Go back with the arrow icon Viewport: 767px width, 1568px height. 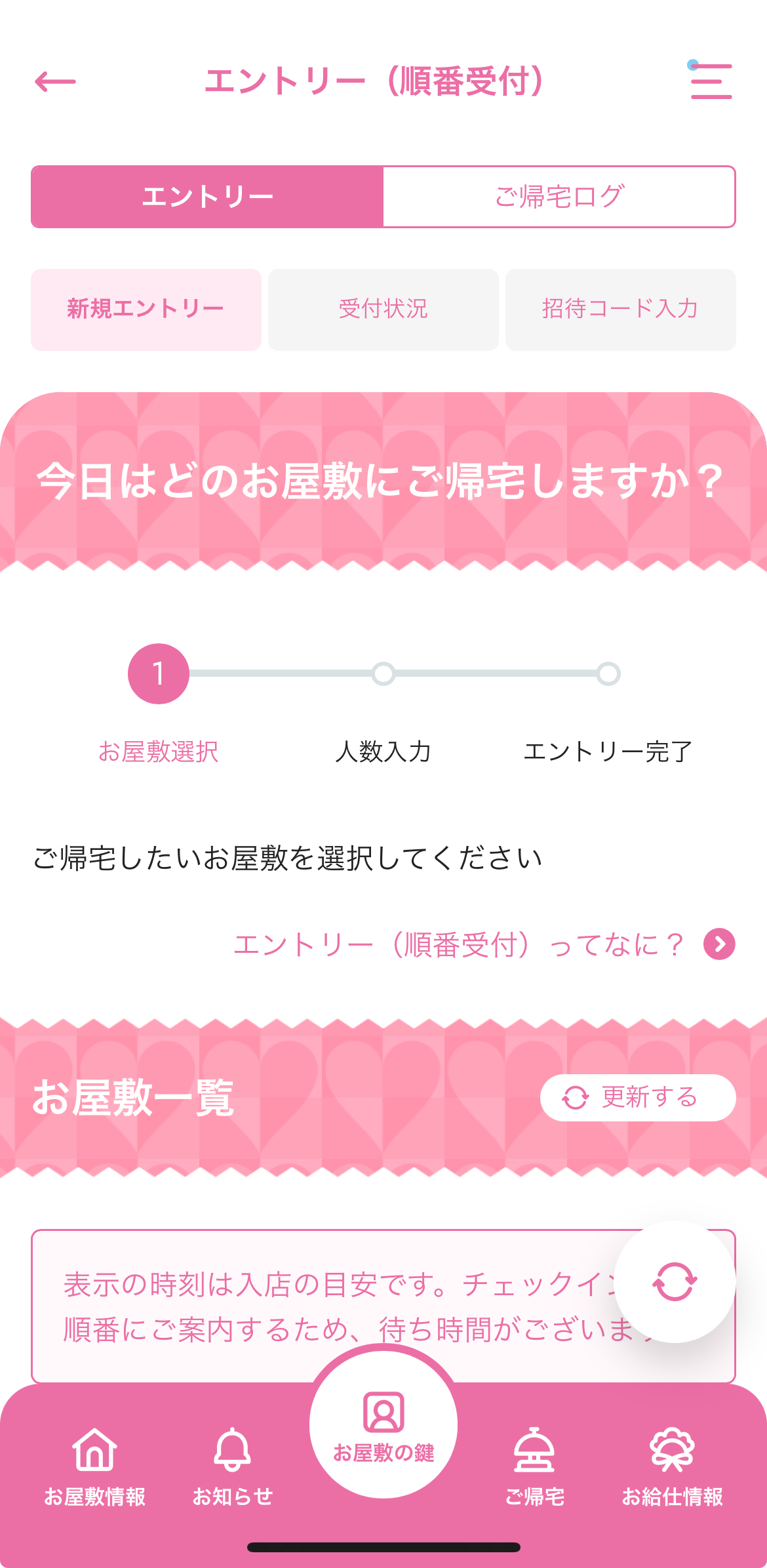[55, 82]
